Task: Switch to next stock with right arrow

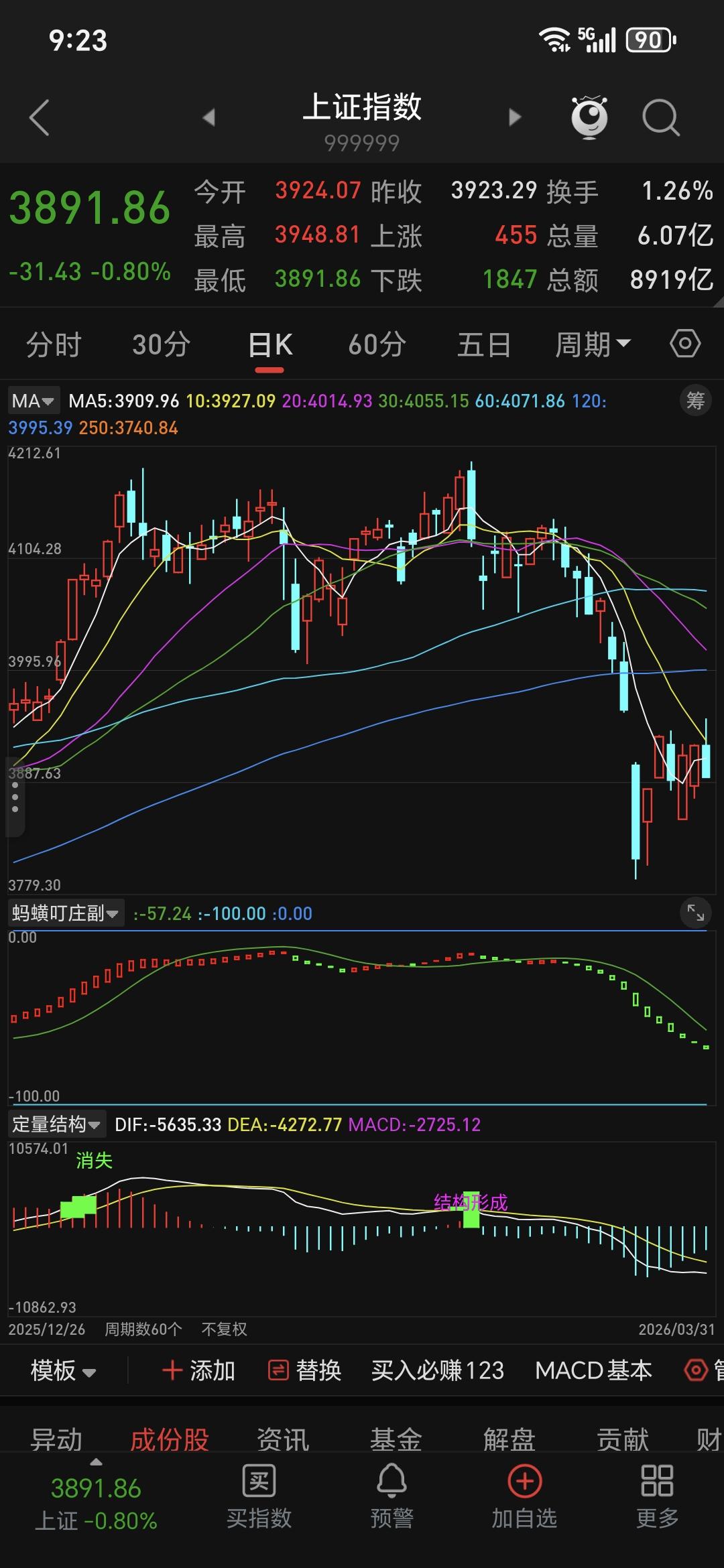Action: tap(514, 116)
